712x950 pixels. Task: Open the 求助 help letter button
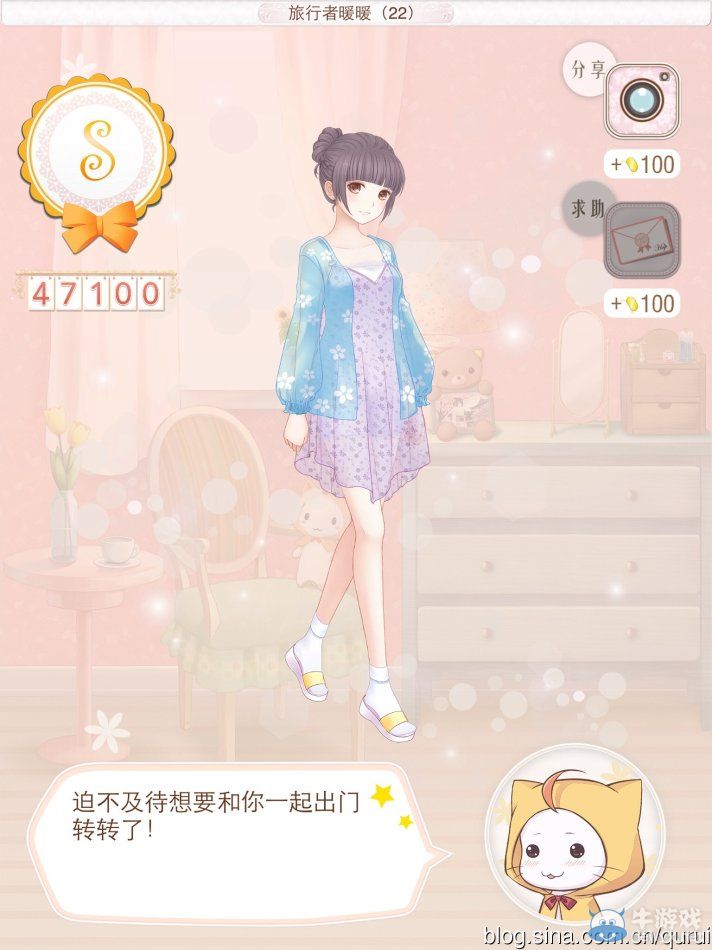click(641, 241)
